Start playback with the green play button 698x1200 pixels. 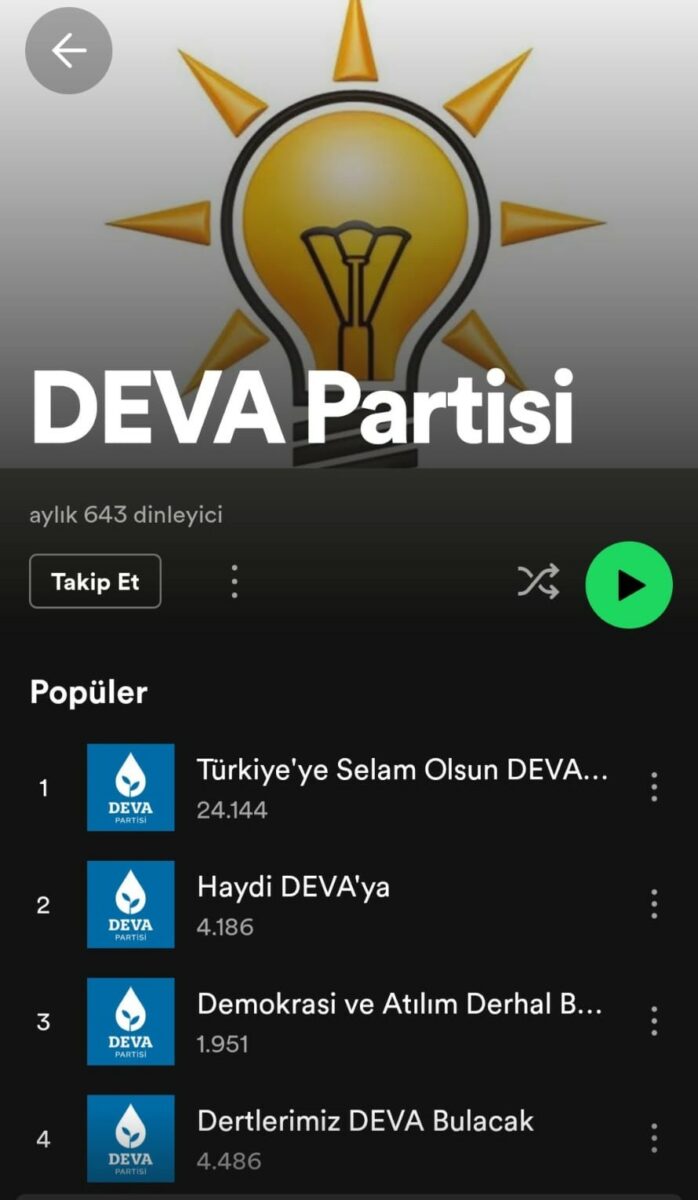coord(628,585)
